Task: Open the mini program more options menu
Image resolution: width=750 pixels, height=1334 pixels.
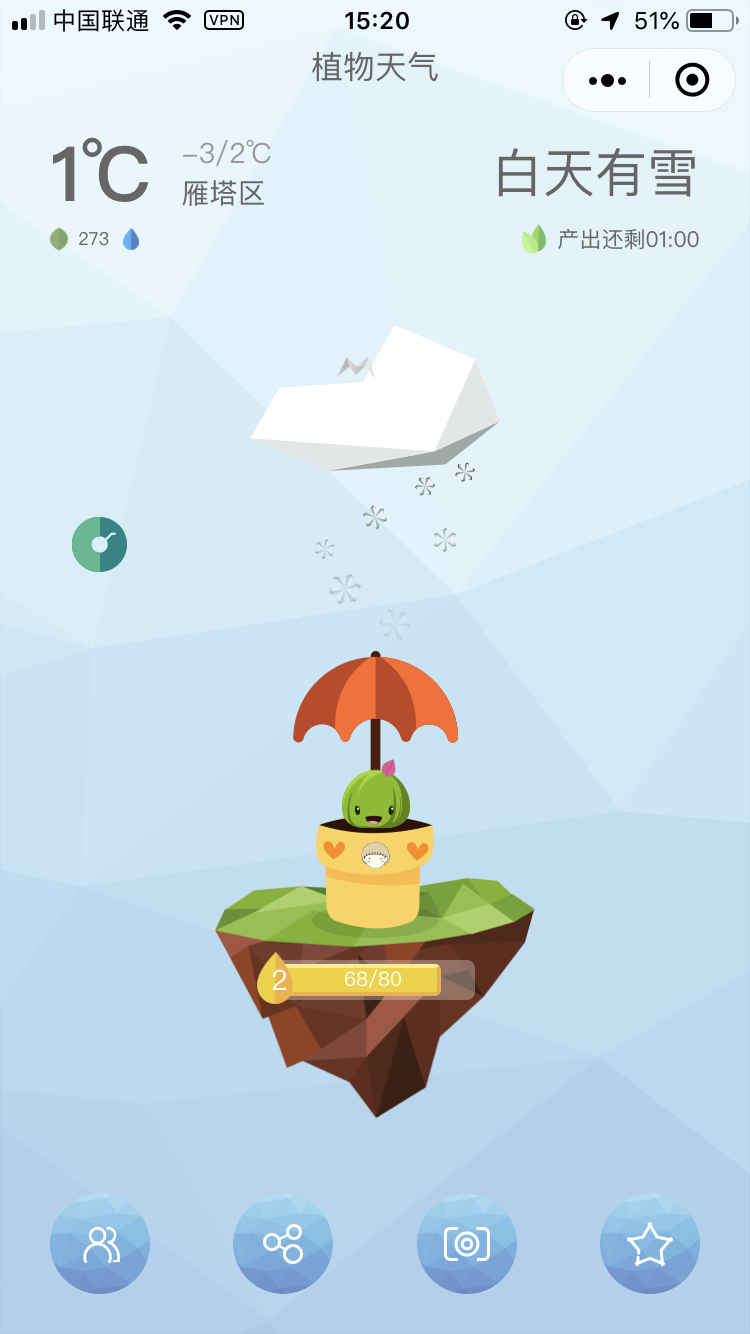Action: coord(608,80)
